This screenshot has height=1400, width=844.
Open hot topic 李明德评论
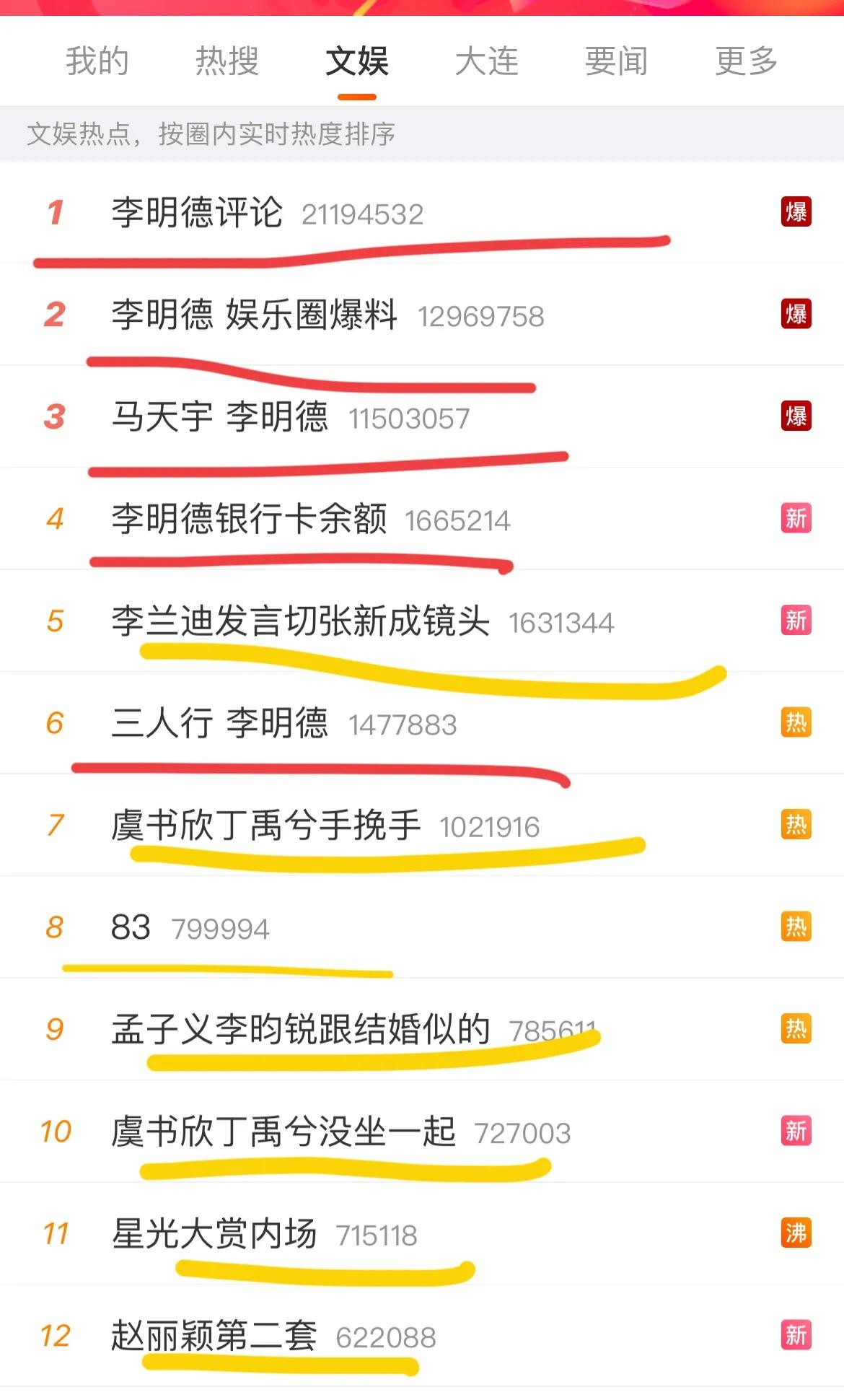[x=197, y=213]
